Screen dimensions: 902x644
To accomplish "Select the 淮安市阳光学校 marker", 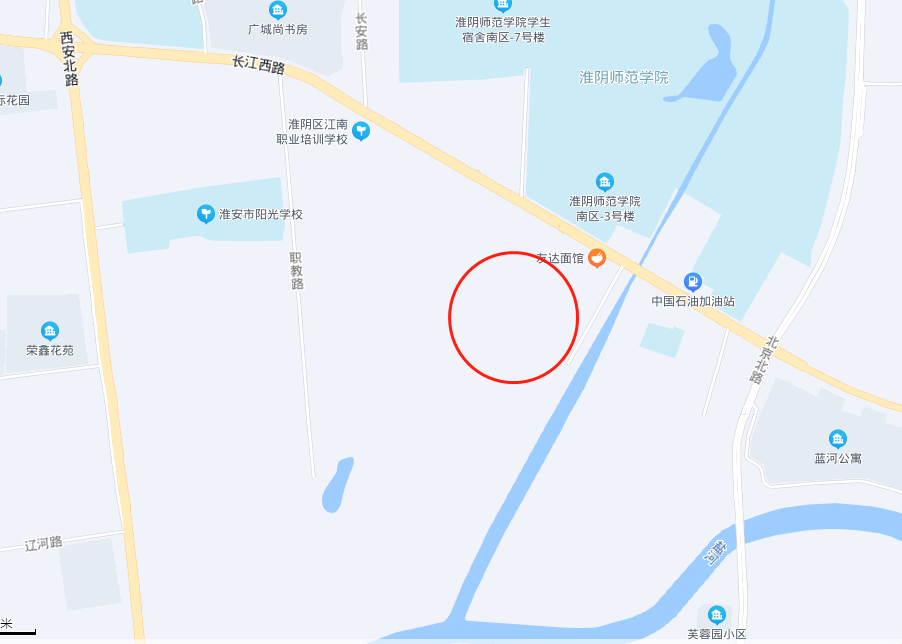I will pyautogui.click(x=206, y=214).
